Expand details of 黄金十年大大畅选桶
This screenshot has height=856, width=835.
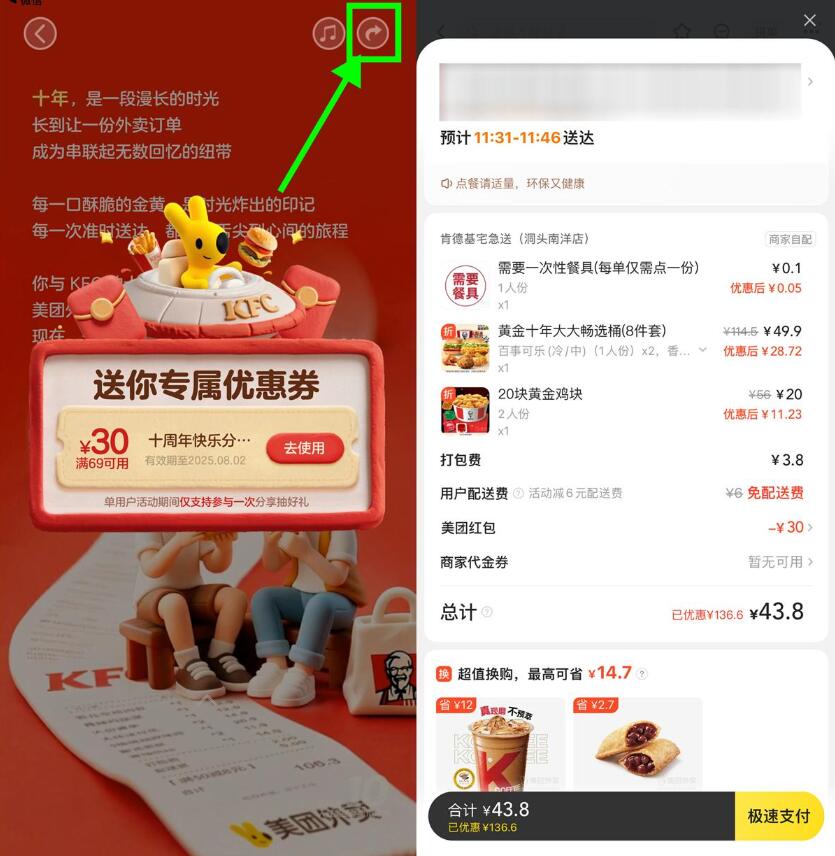[x=703, y=351]
